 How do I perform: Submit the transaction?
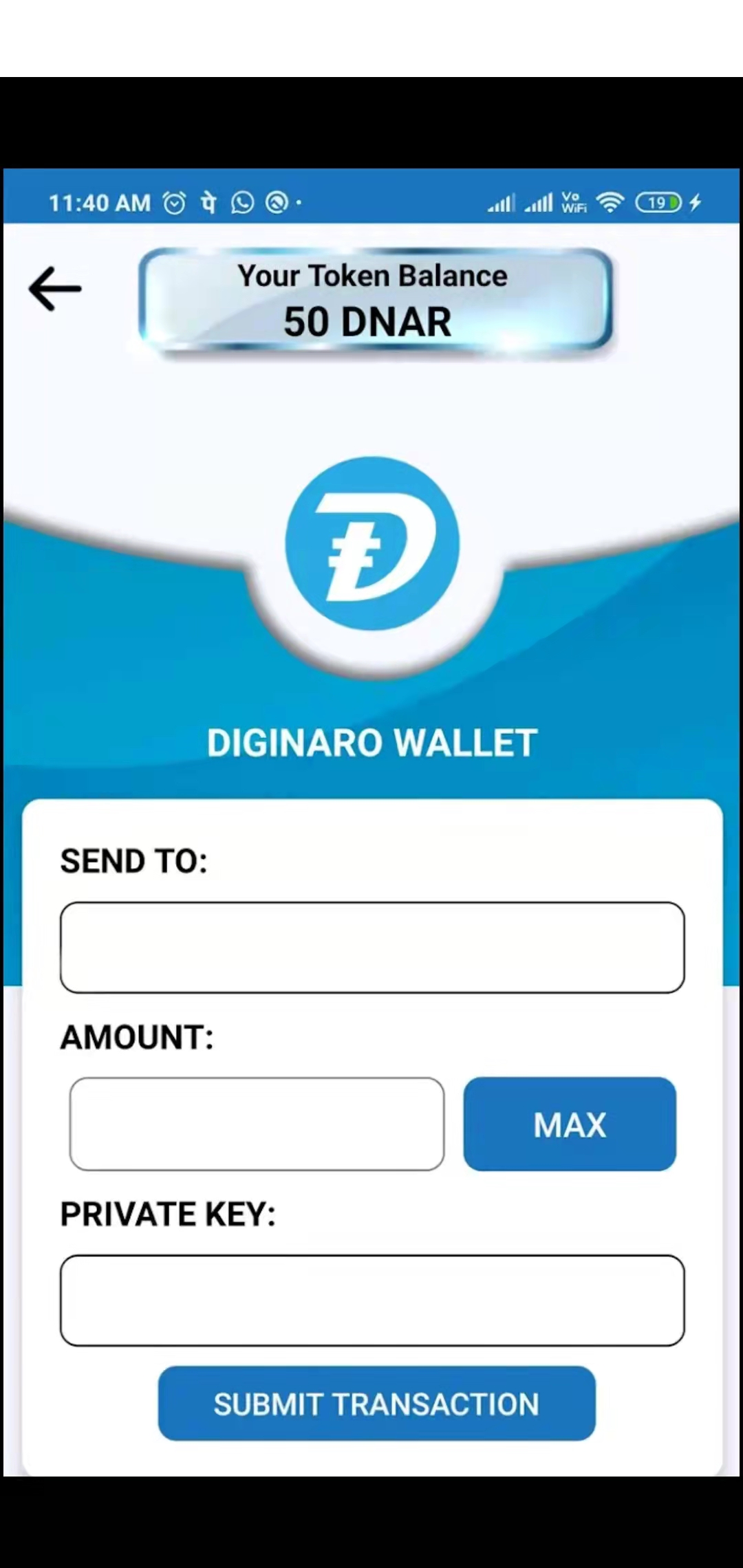point(376,1404)
